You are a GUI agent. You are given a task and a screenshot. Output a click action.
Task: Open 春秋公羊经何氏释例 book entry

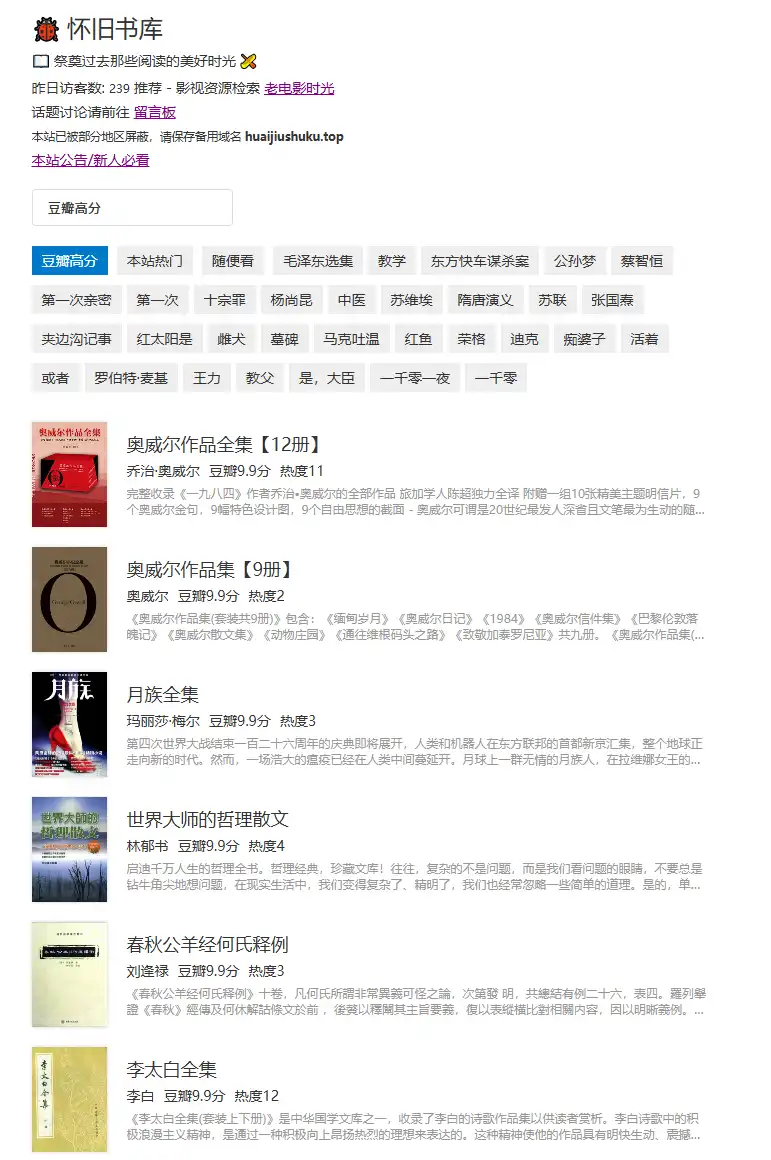(207, 944)
